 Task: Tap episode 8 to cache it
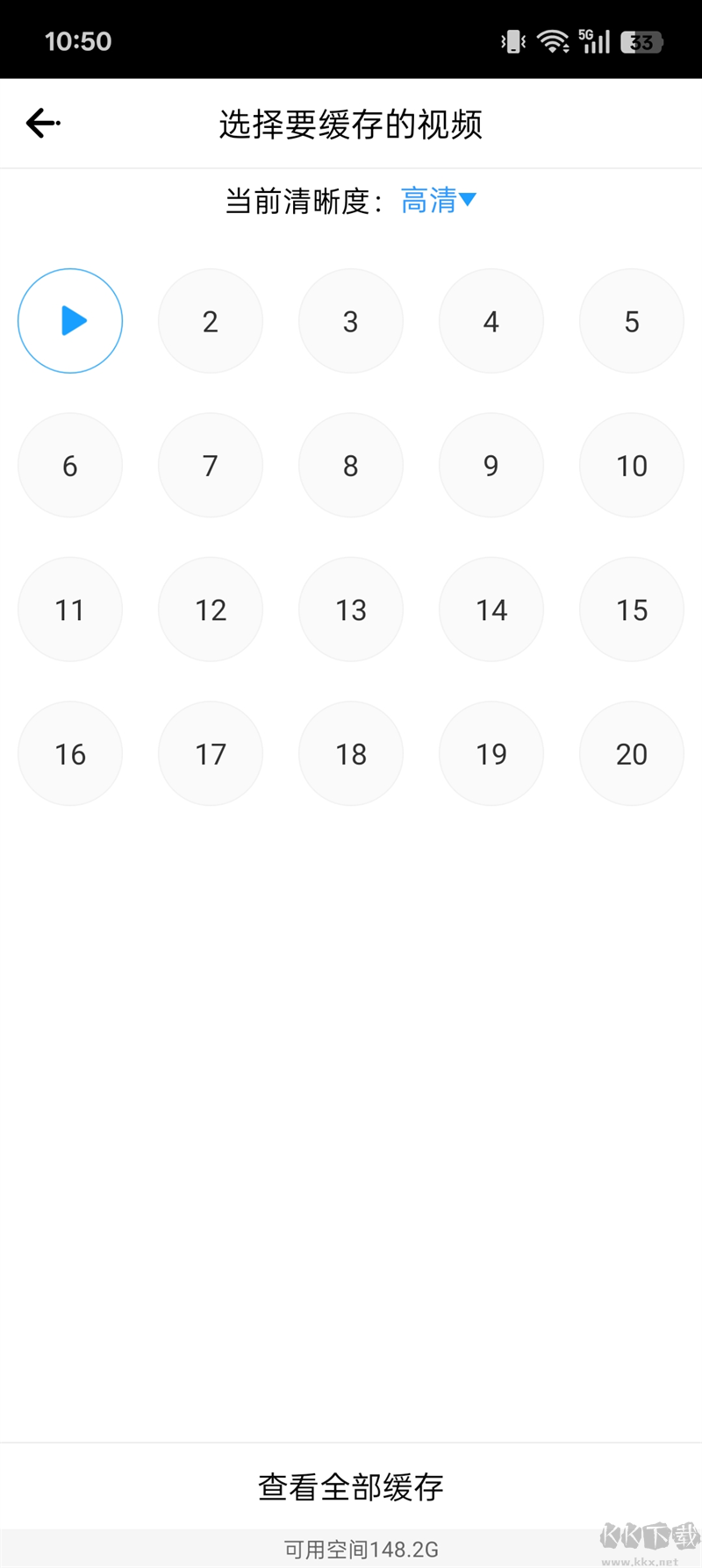(x=351, y=465)
